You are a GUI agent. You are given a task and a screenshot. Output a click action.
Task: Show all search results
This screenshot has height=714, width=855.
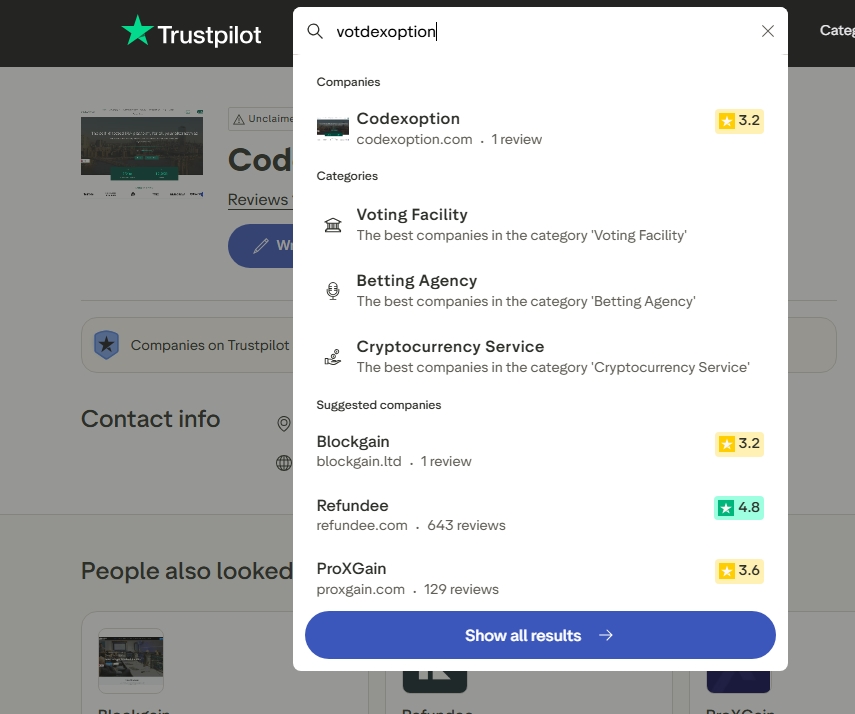(540, 635)
